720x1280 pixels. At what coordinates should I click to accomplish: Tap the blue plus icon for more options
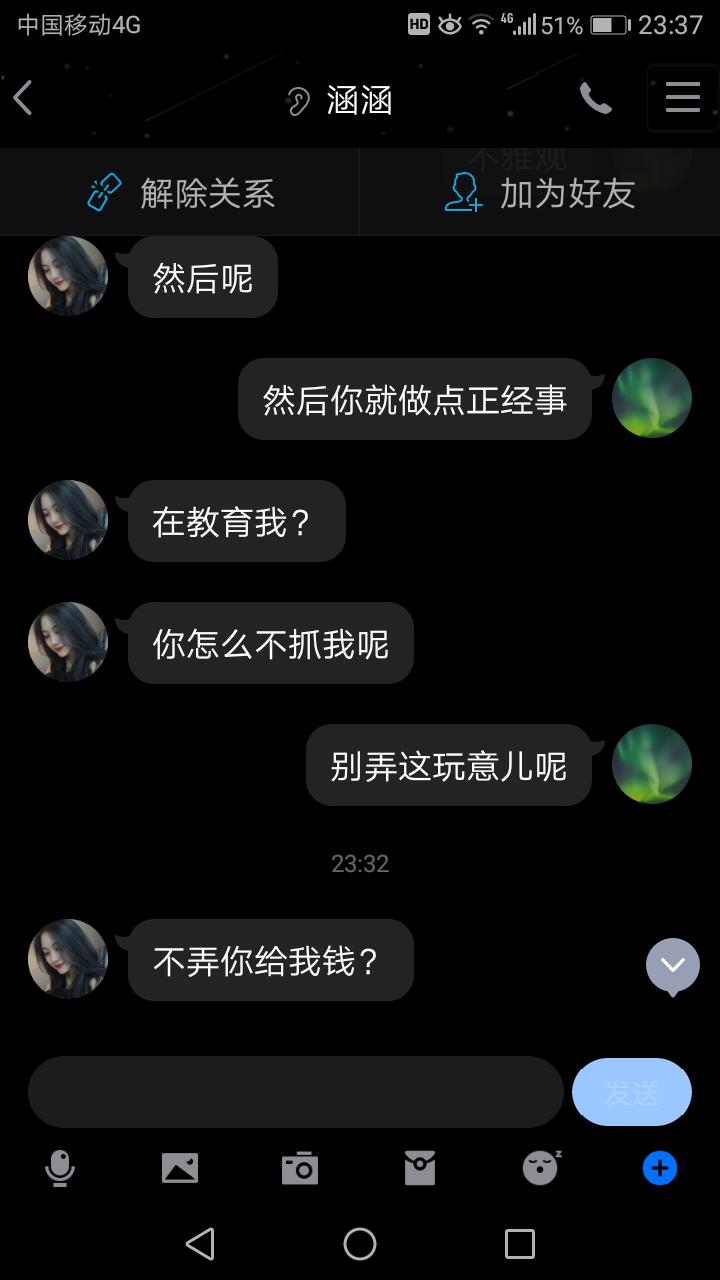click(659, 1166)
